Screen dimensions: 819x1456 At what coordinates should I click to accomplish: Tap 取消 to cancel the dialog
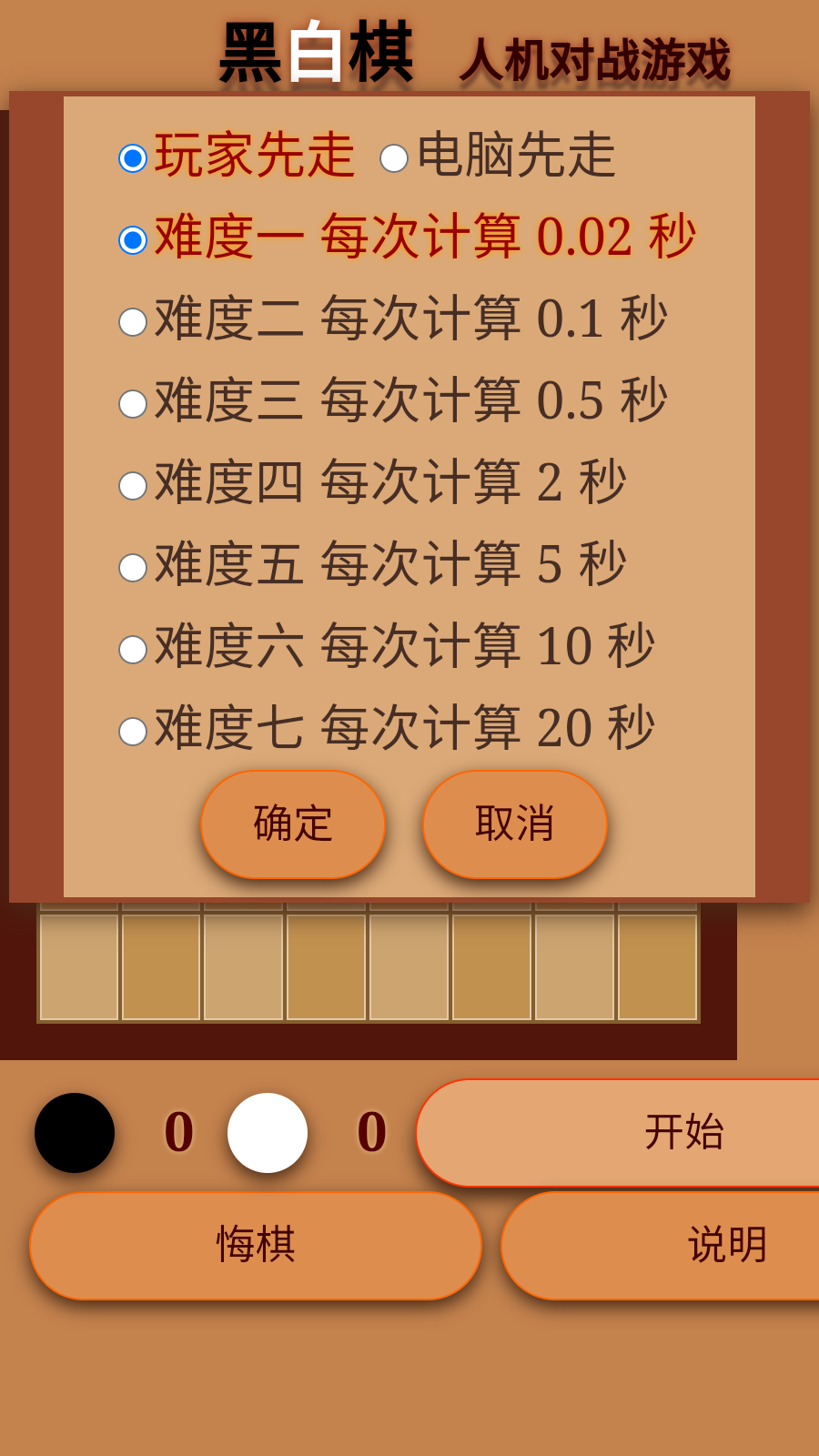coord(515,824)
